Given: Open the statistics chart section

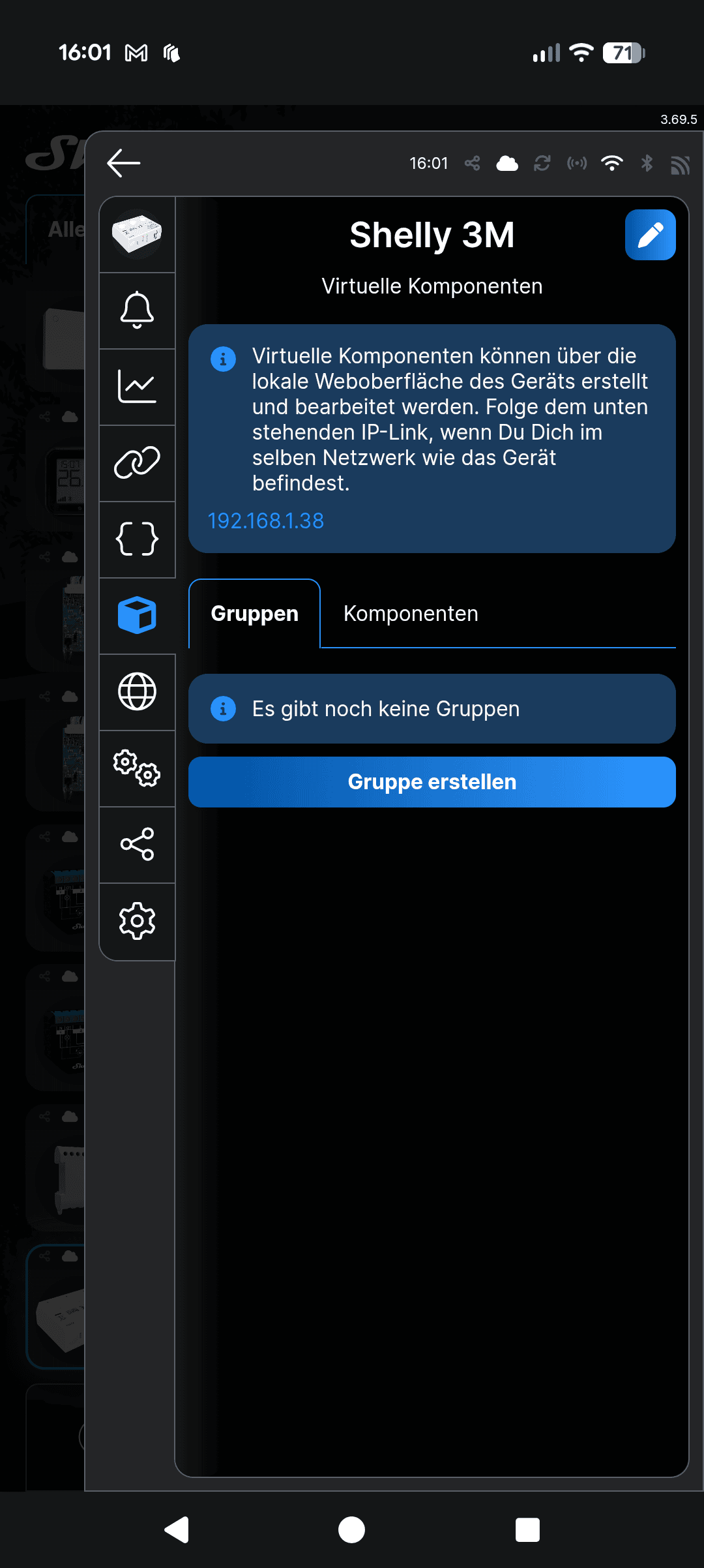Looking at the screenshot, I should tap(137, 387).
